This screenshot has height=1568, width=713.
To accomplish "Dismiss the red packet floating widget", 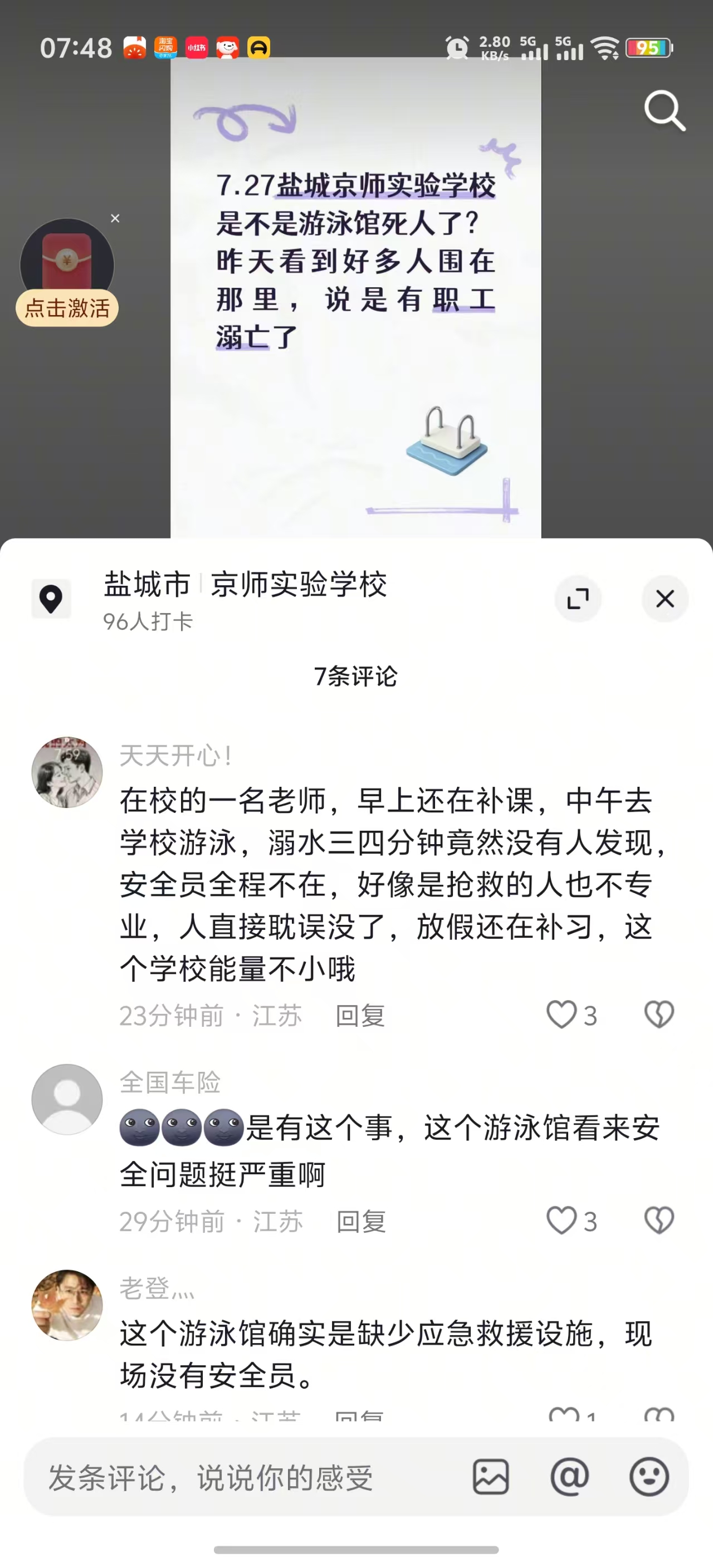I will (x=115, y=218).
